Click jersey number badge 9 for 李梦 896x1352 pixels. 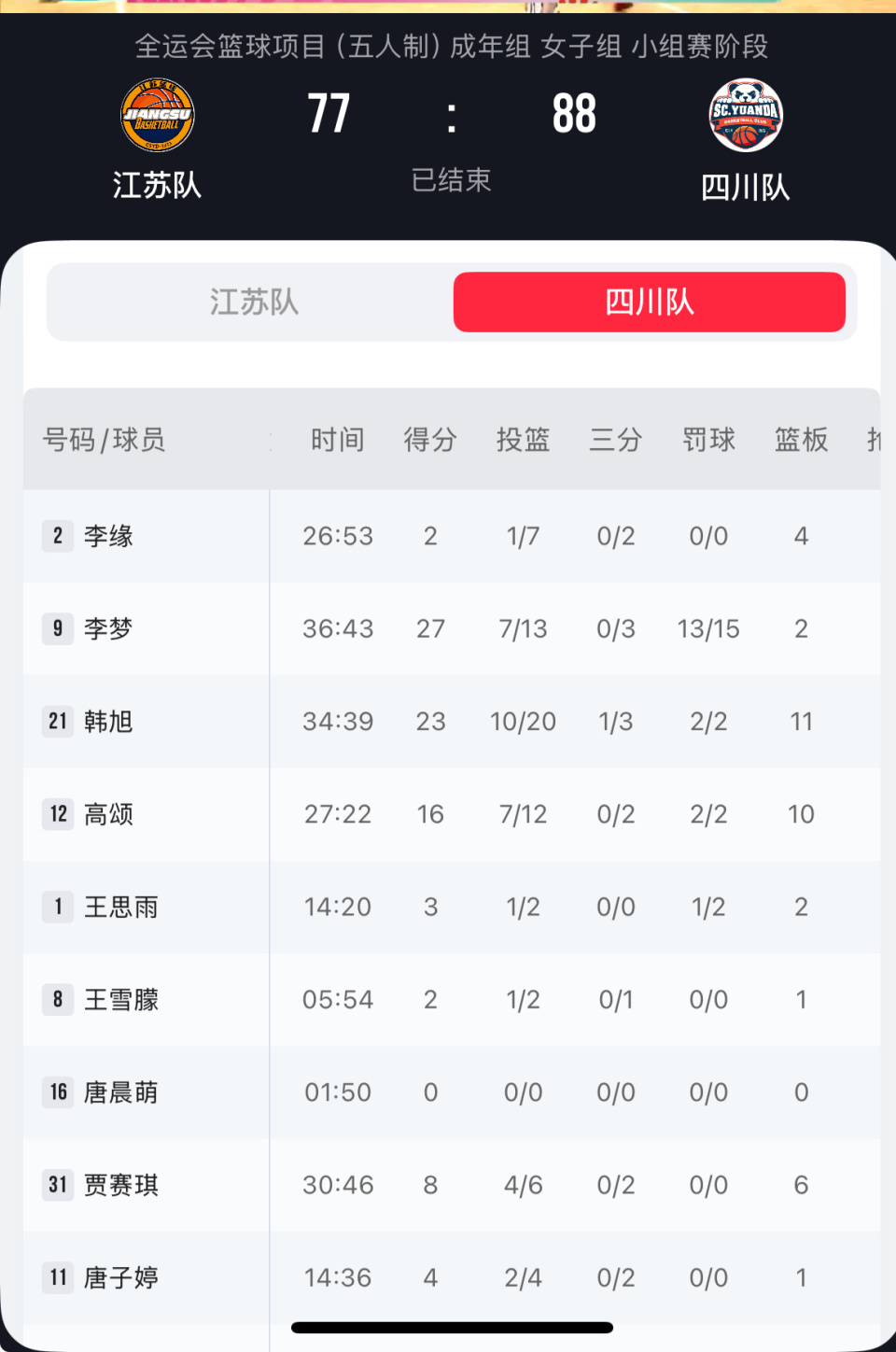pos(57,628)
